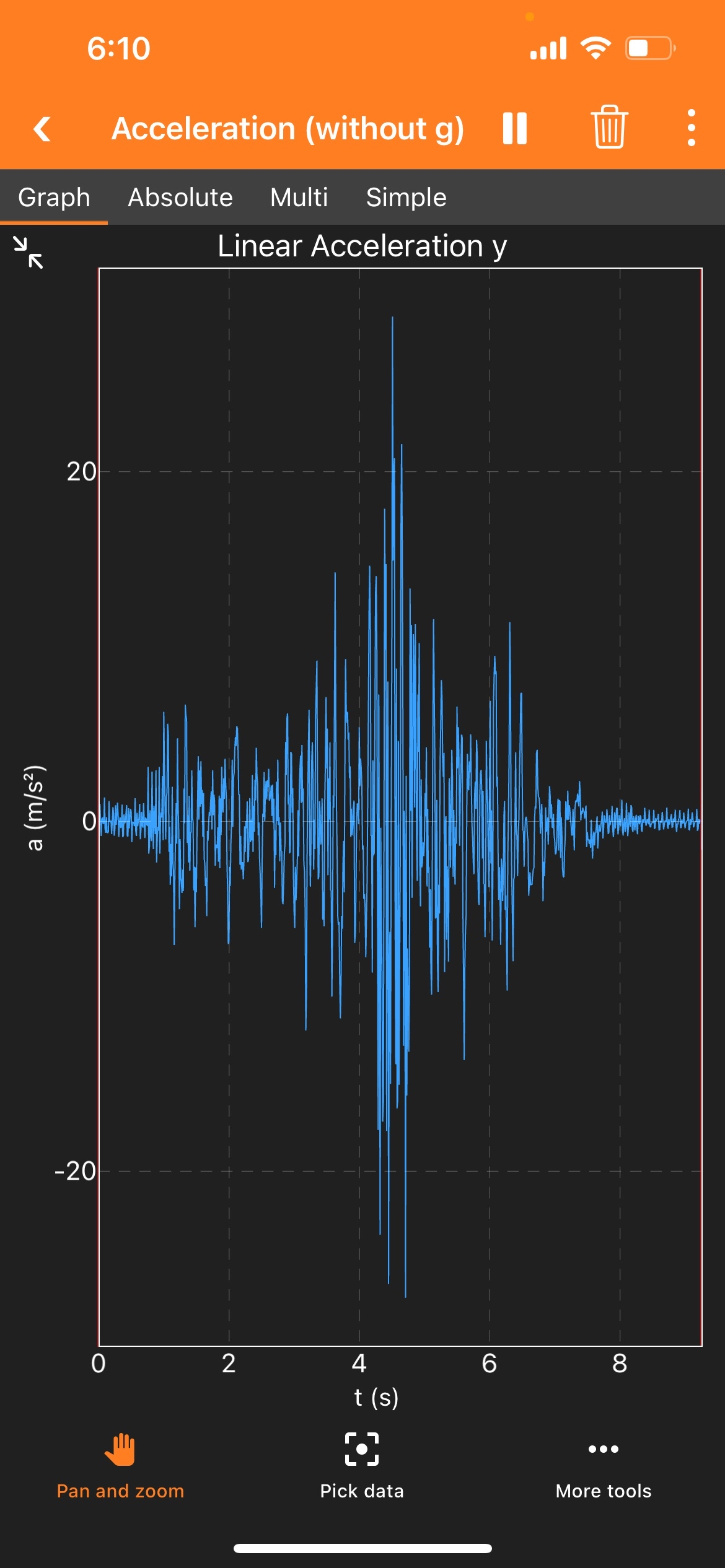Go back using the arrow icon
The height and width of the screenshot is (1568, 725).
[42, 129]
